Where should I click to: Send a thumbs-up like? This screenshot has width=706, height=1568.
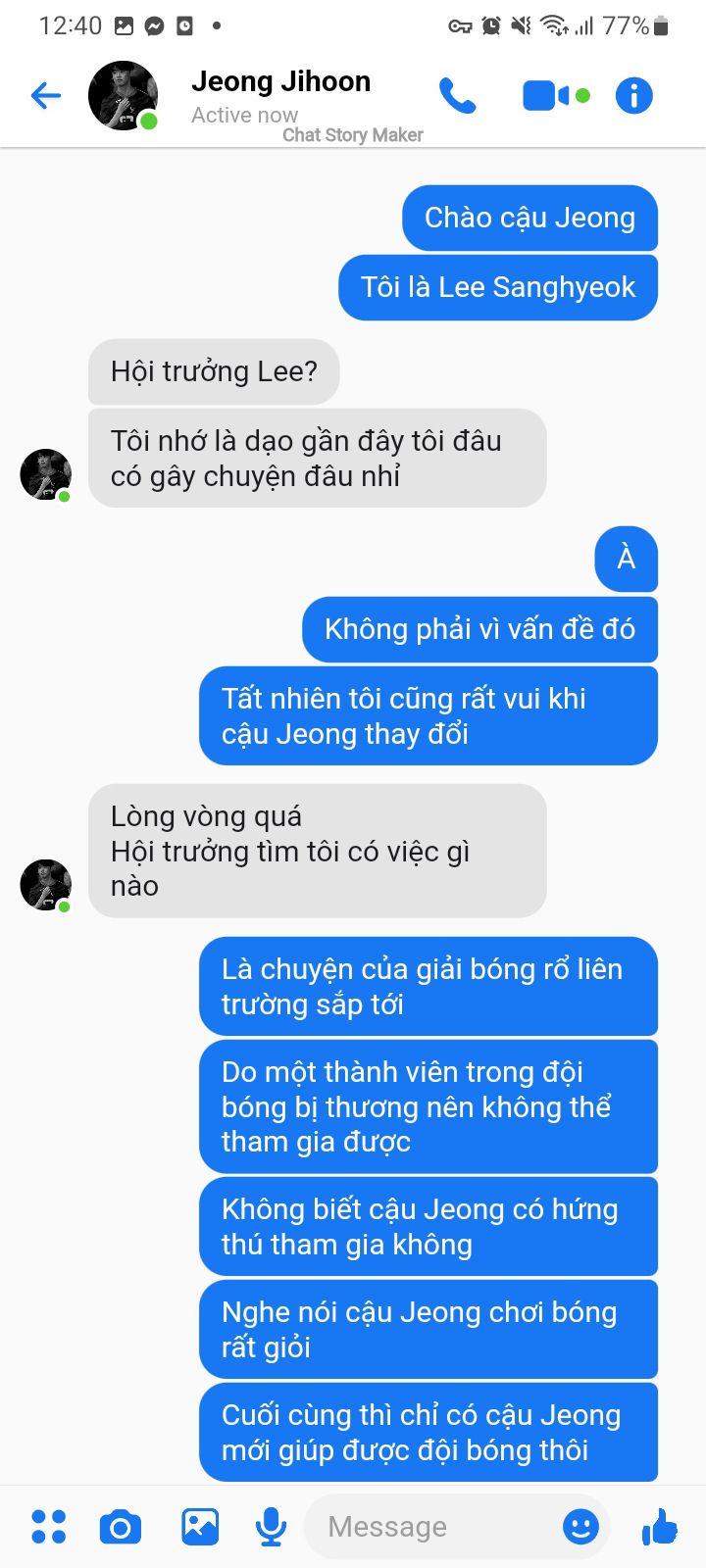click(x=660, y=1526)
